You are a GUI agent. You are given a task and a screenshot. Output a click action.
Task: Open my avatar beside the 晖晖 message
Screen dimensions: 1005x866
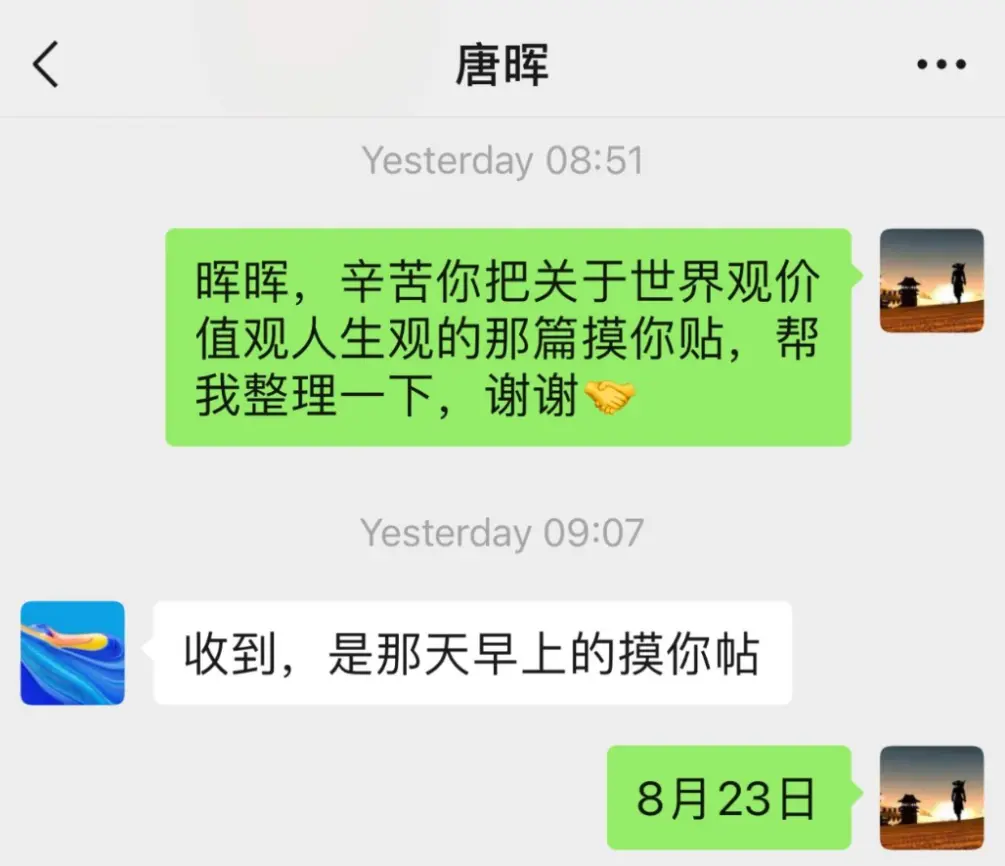pyautogui.click(x=931, y=281)
